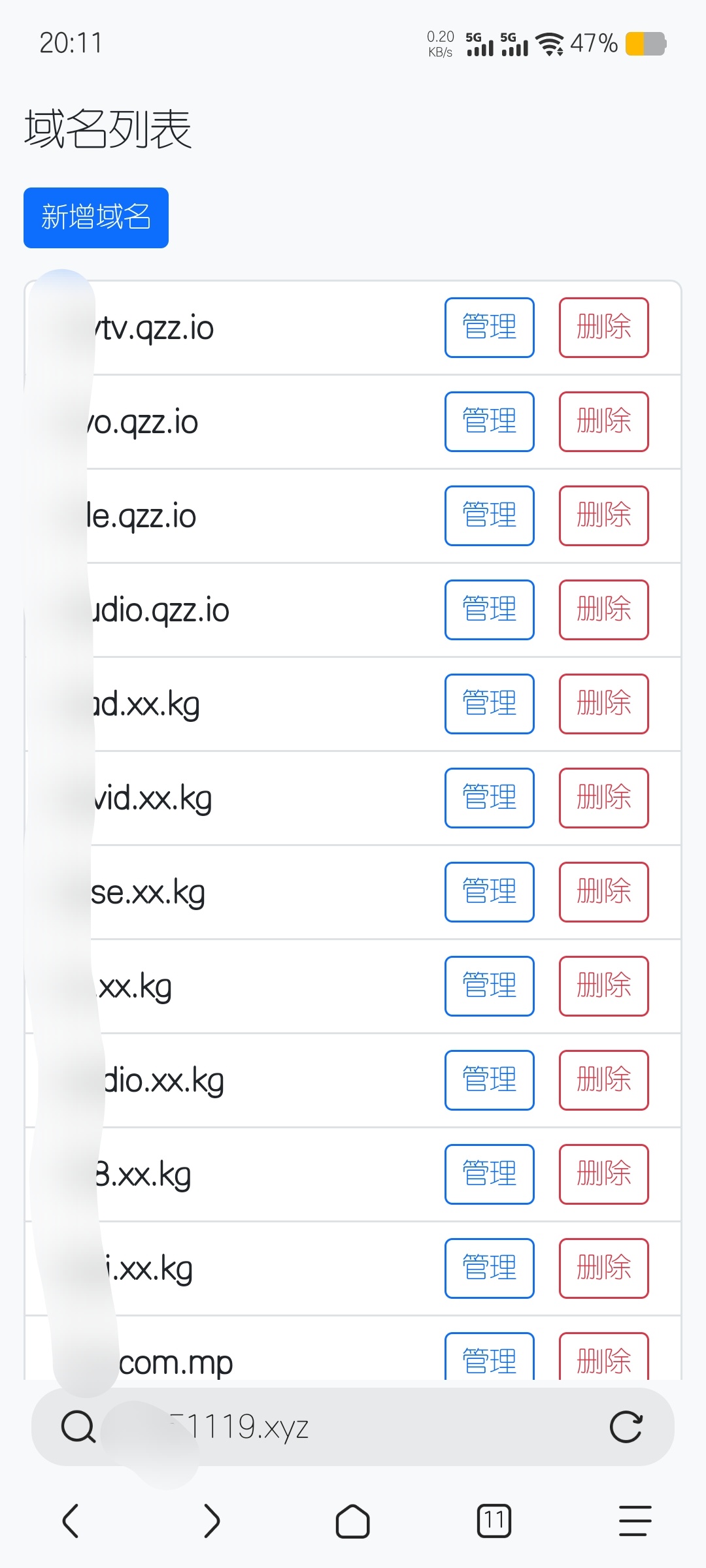Open the browser home page
Screen dimensions: 706x1568
click(x=353, y=1521)
